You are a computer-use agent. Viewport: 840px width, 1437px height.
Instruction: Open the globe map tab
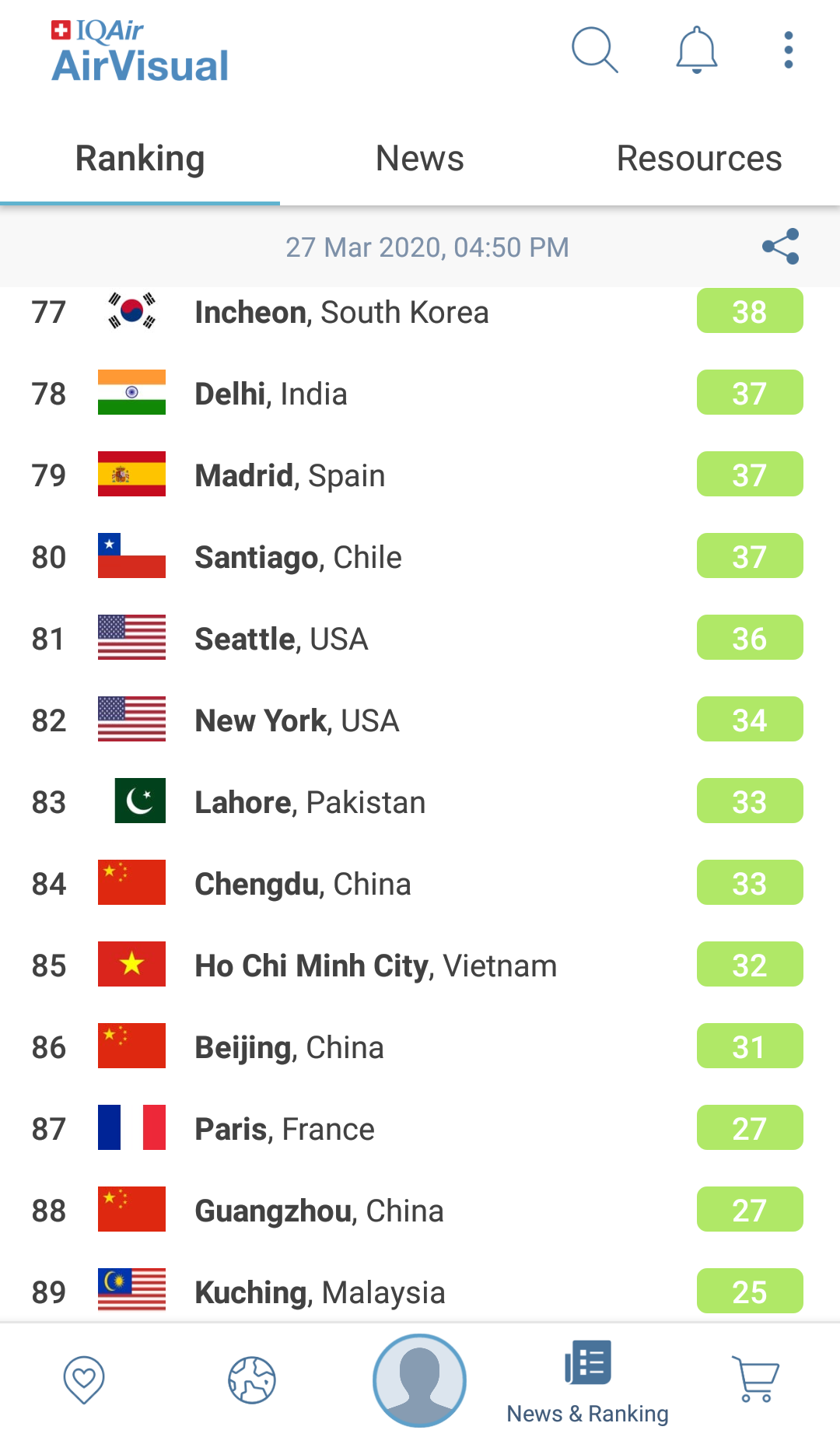point(252,1380)
